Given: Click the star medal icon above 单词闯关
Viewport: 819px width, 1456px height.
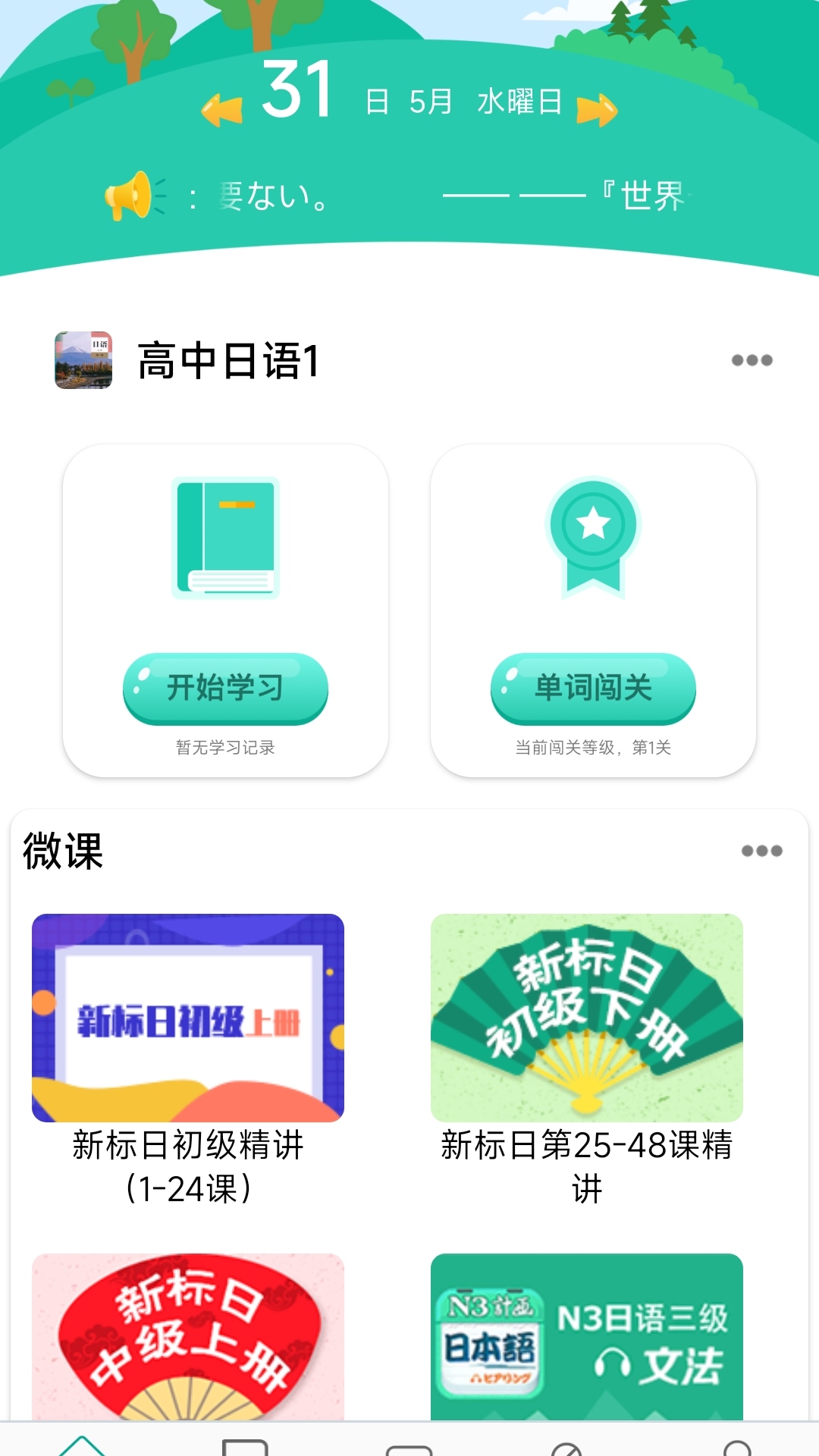Looking at the screenshot, I should coord(594,538).
